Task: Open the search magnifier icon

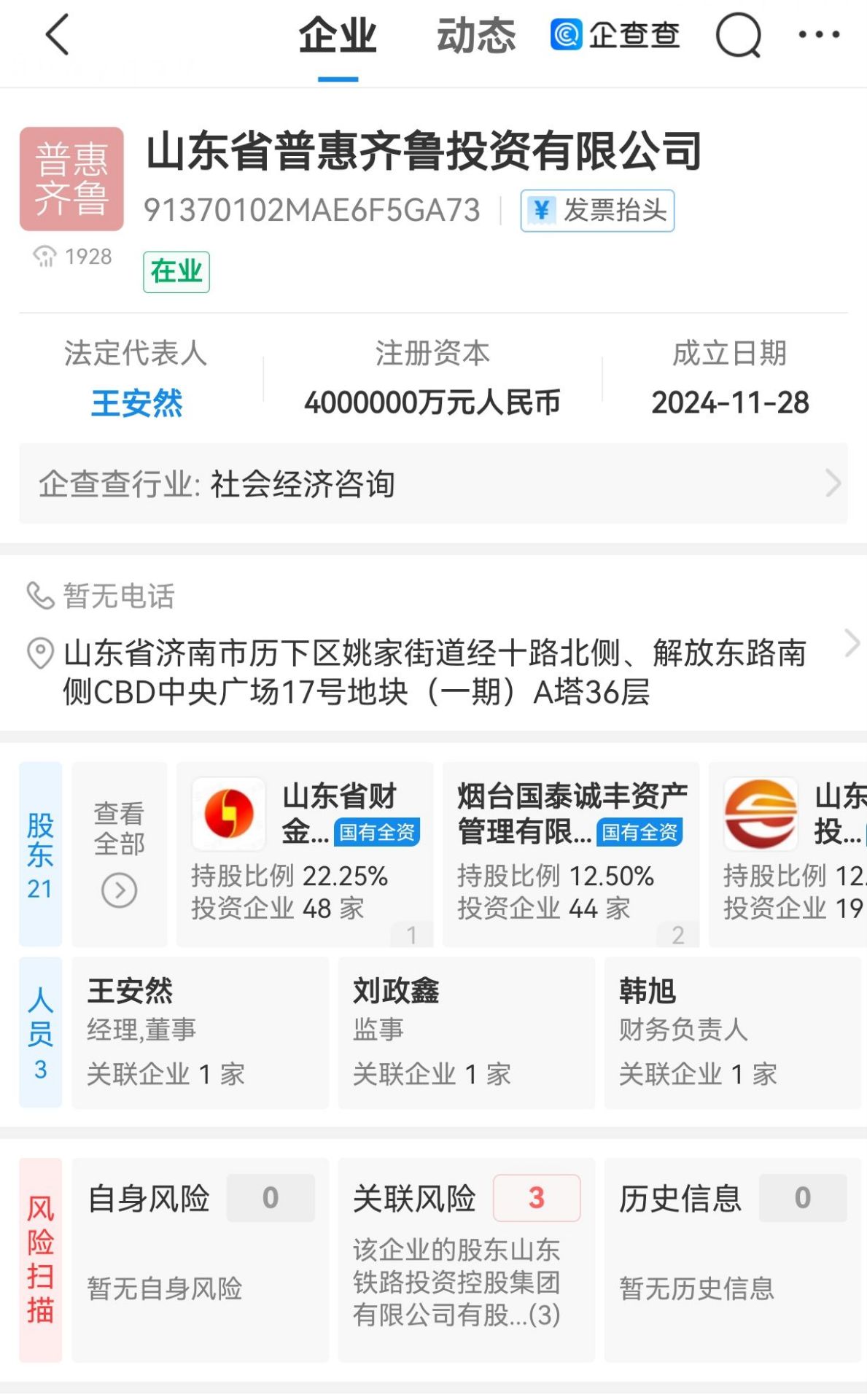Action: coord(738,36)
